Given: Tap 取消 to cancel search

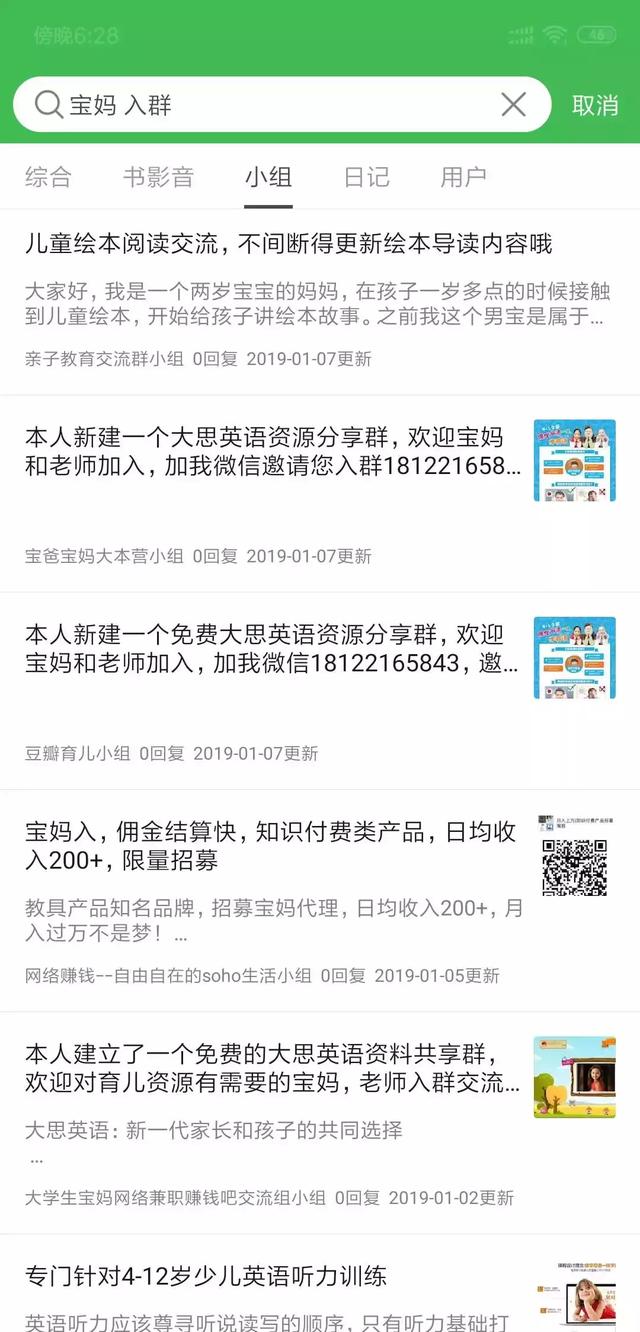Looking at the screenshot, I should pos(595,105).
